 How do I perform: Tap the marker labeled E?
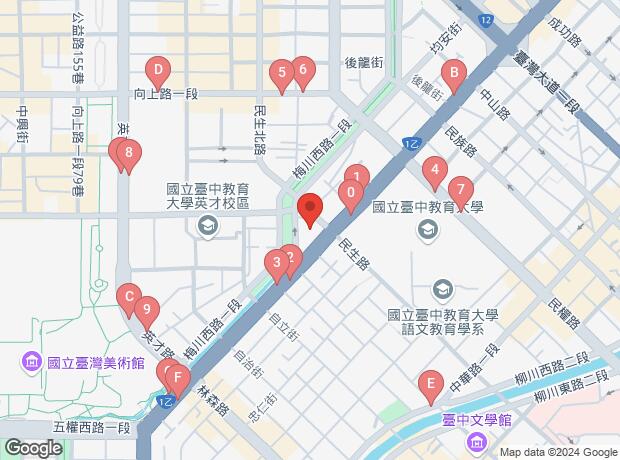click(431, 383)
